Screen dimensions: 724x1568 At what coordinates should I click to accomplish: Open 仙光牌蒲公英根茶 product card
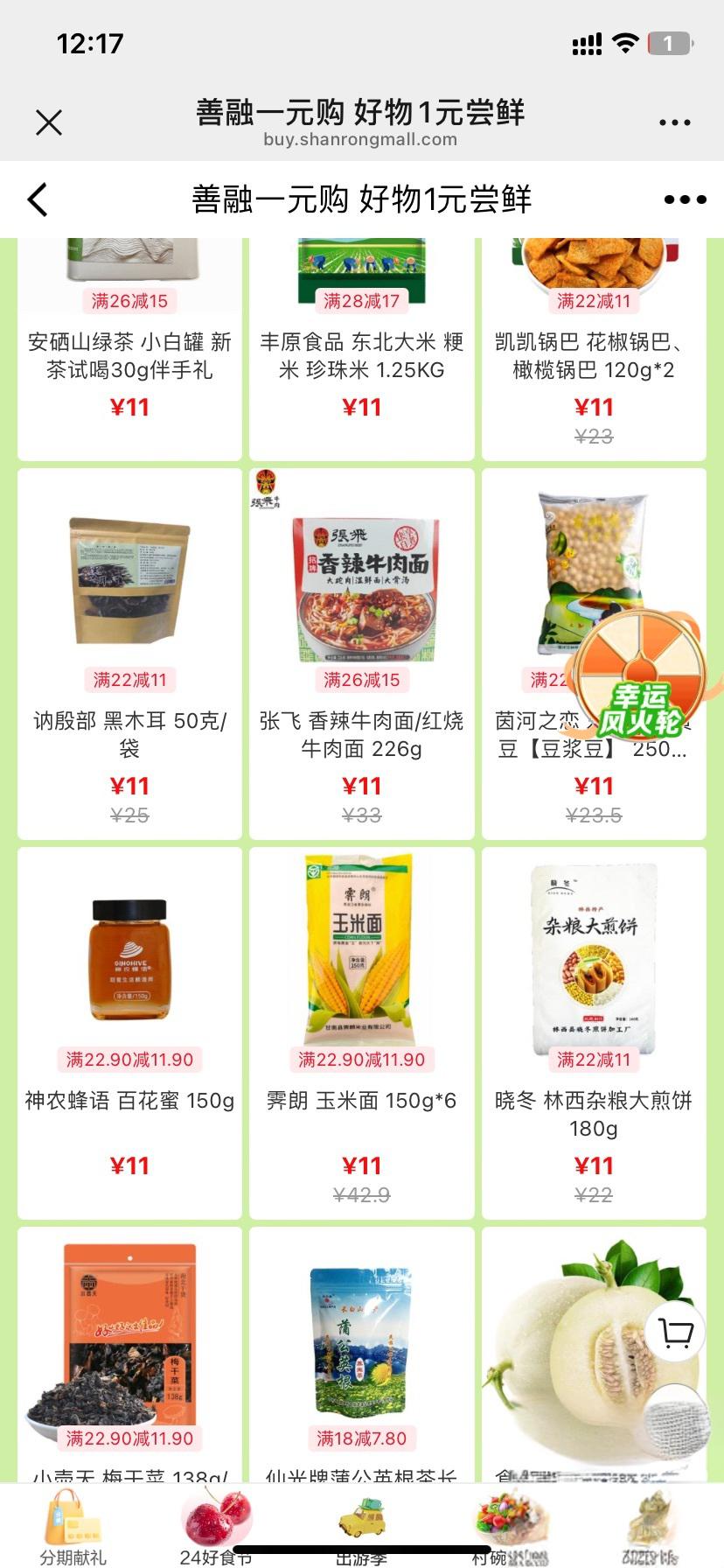361,1356
